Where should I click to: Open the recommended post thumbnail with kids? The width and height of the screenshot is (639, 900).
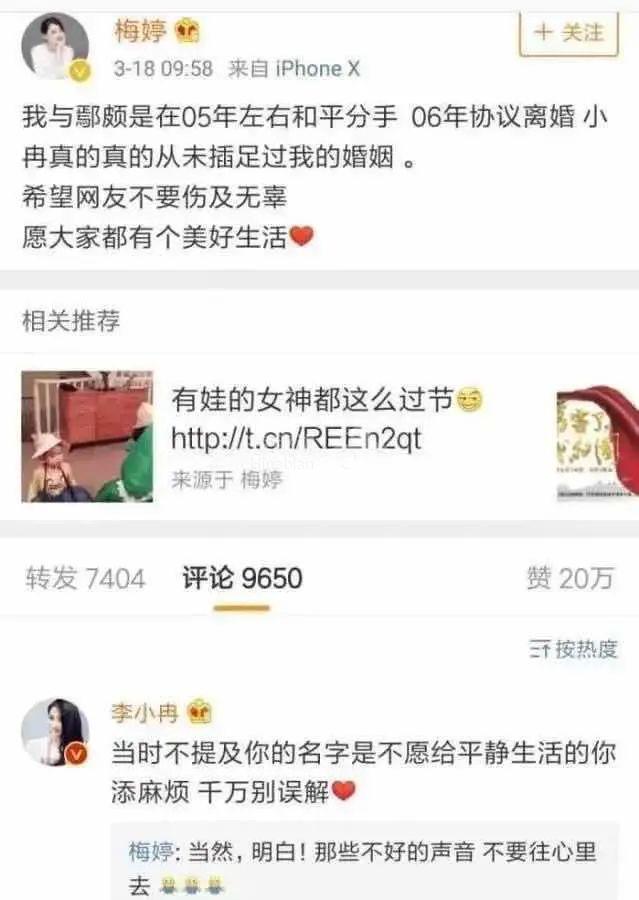[x=87, y=436]
